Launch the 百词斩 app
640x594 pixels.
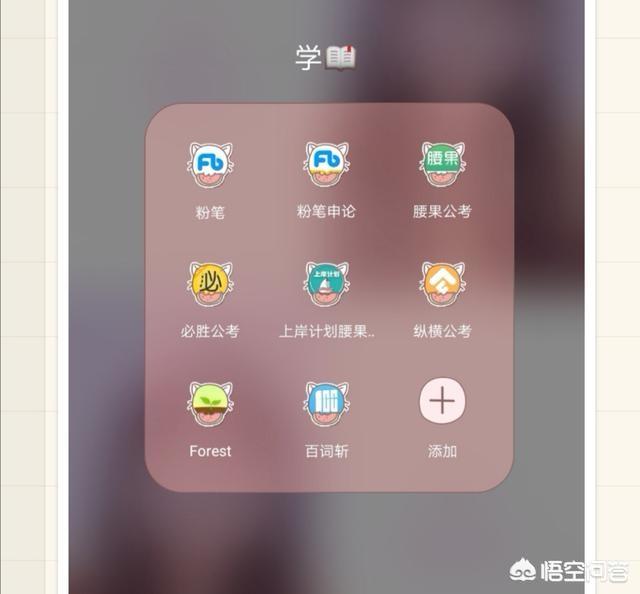326,404
